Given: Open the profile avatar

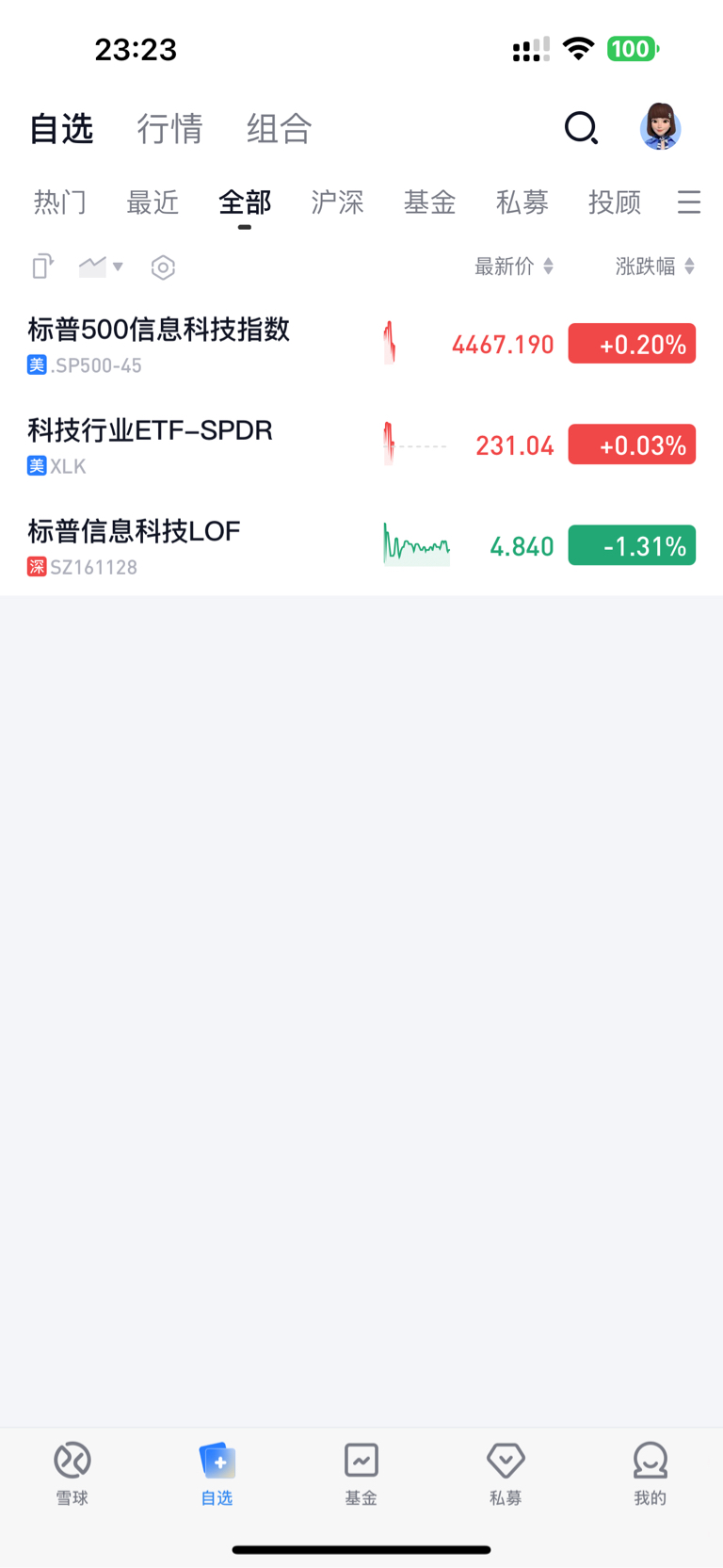Looking at the screenshot, I should tap(660, 127).
